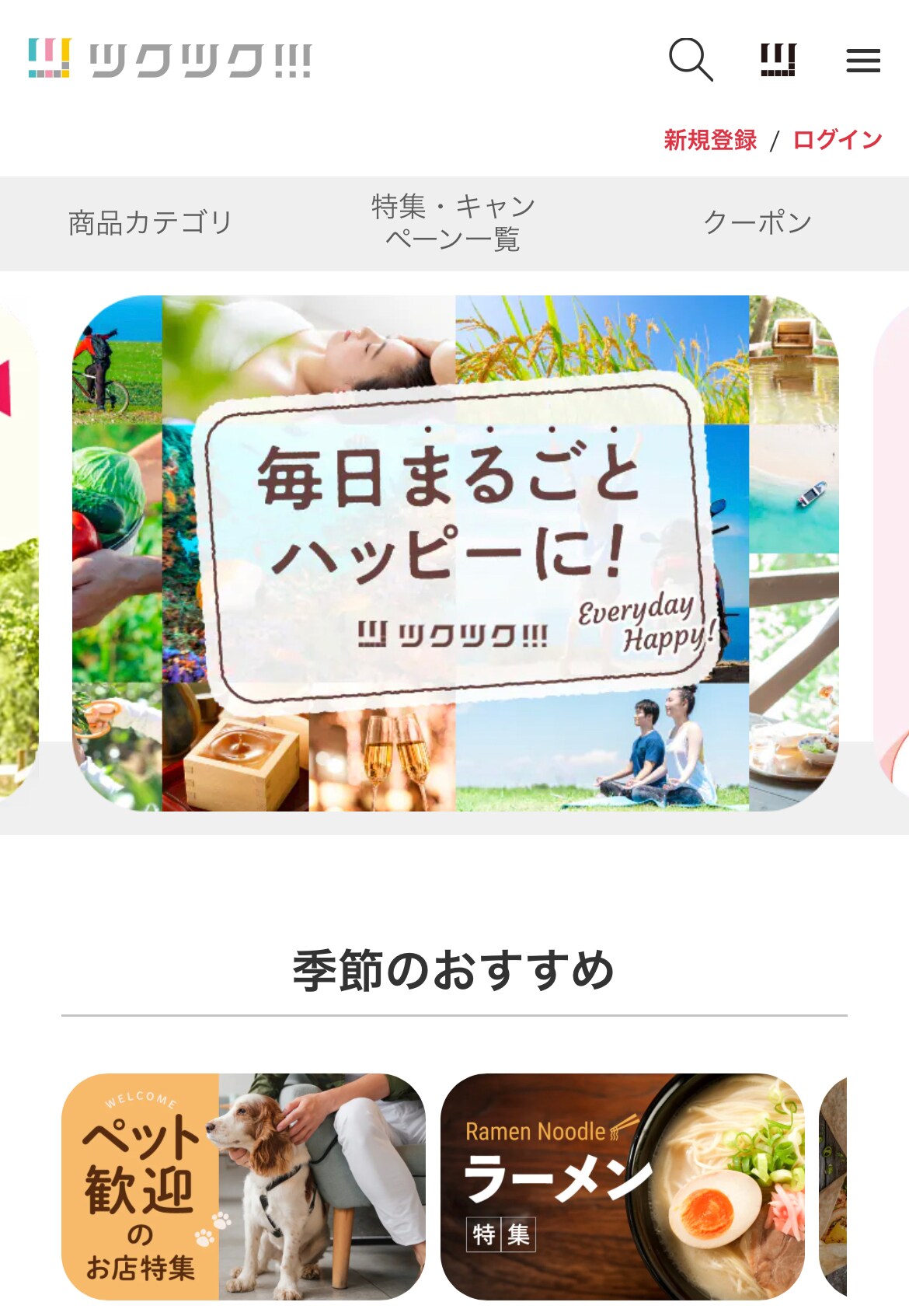Tap the 新規登録 link
909x1316 pixels.
pos(709,140)
